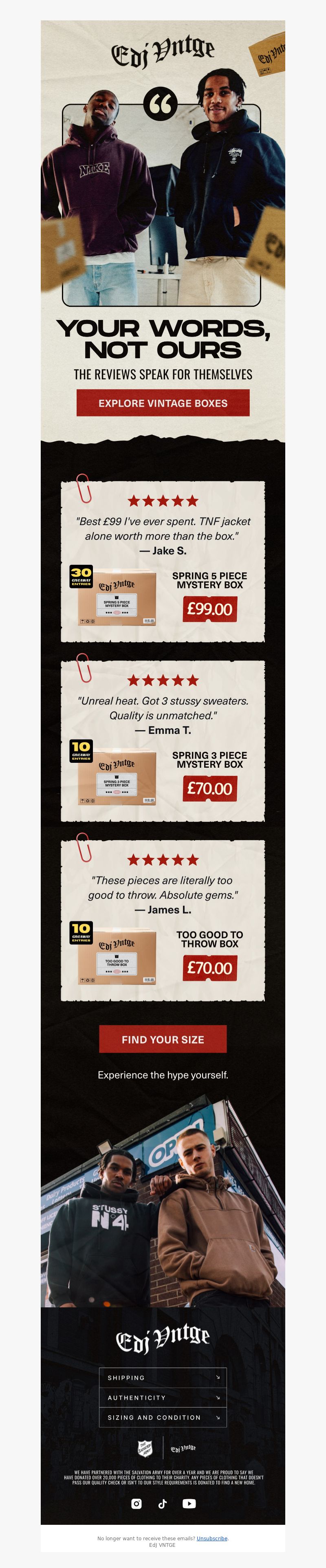Open the Instagram icon
This screenshot has width=326, height=1568.
137,1504
